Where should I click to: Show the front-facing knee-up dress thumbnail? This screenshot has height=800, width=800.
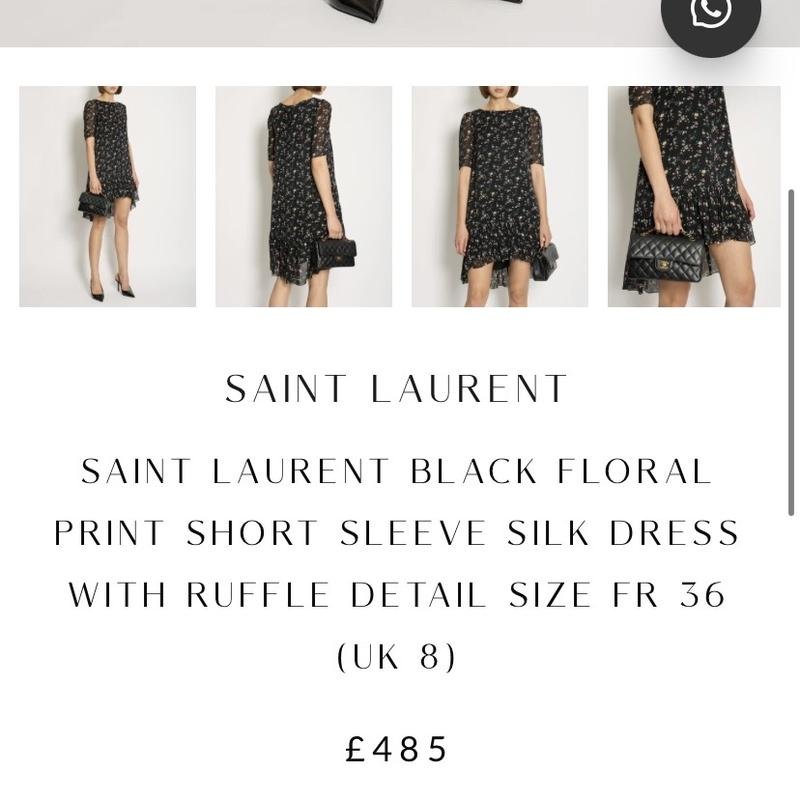point(500,196)
